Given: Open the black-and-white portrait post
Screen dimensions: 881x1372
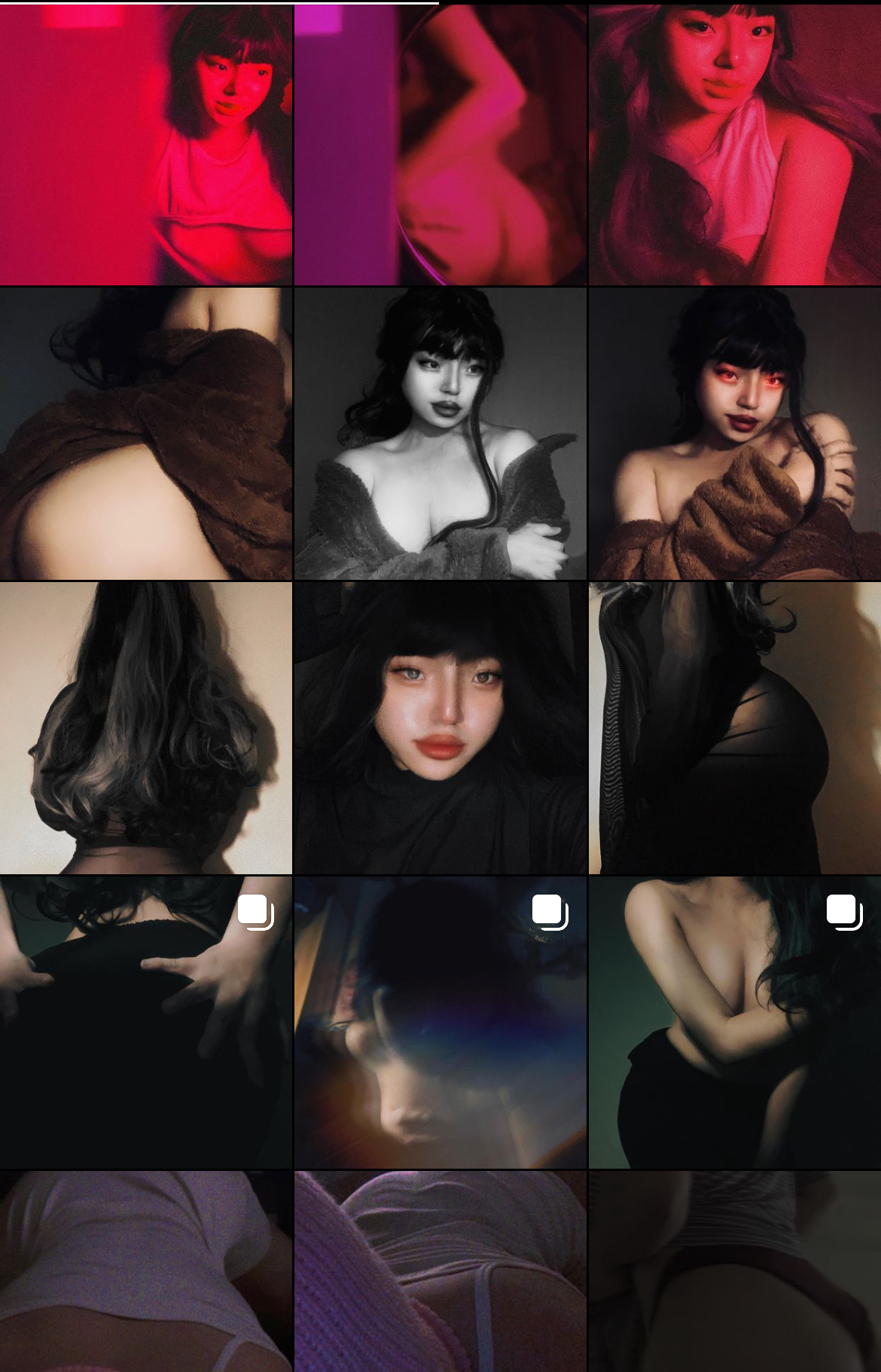Looking at the screenshot, I should coord(440,434).
